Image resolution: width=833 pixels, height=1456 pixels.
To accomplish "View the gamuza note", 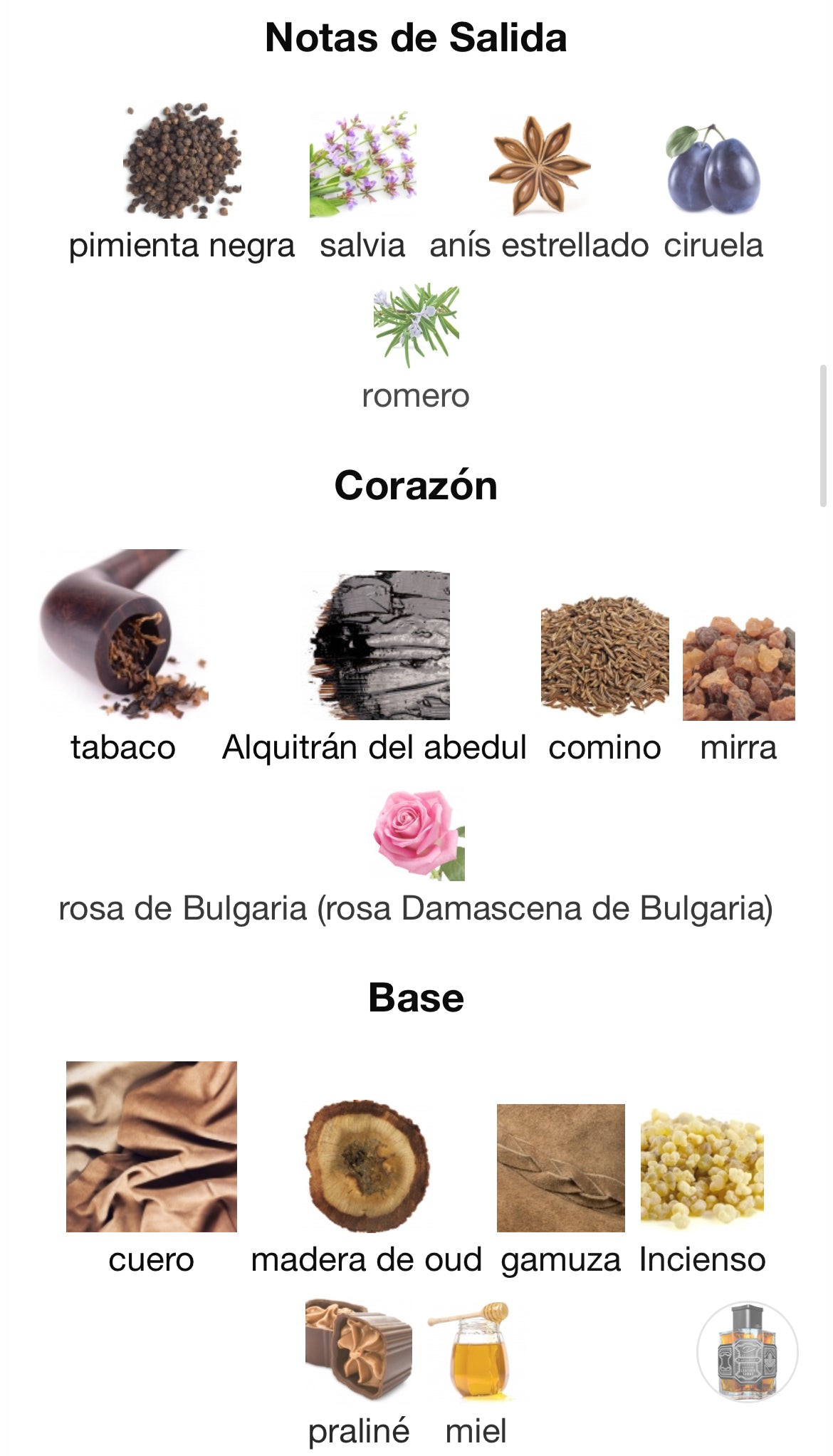I will point(560,1168).
